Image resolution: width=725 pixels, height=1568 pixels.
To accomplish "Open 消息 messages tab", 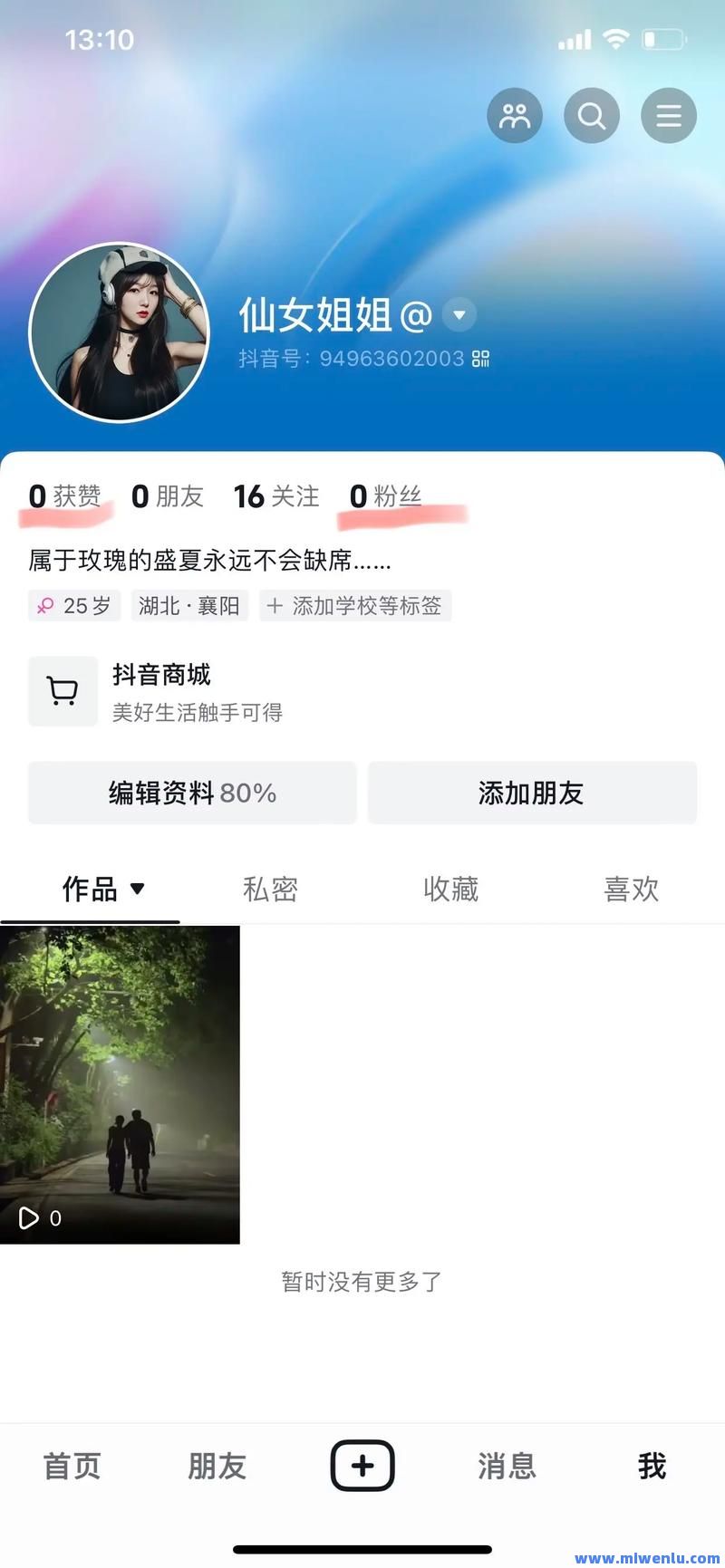I will pyautogui.click(x=507, y=1466).
